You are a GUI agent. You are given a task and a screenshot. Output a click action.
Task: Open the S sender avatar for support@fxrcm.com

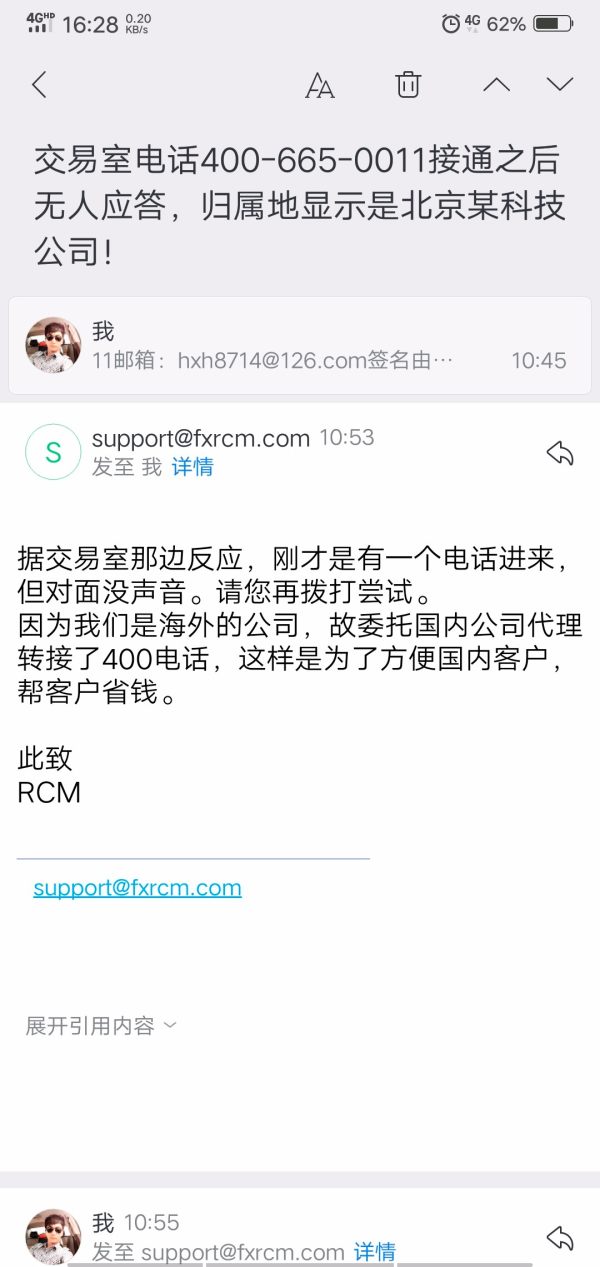point(53,452)
